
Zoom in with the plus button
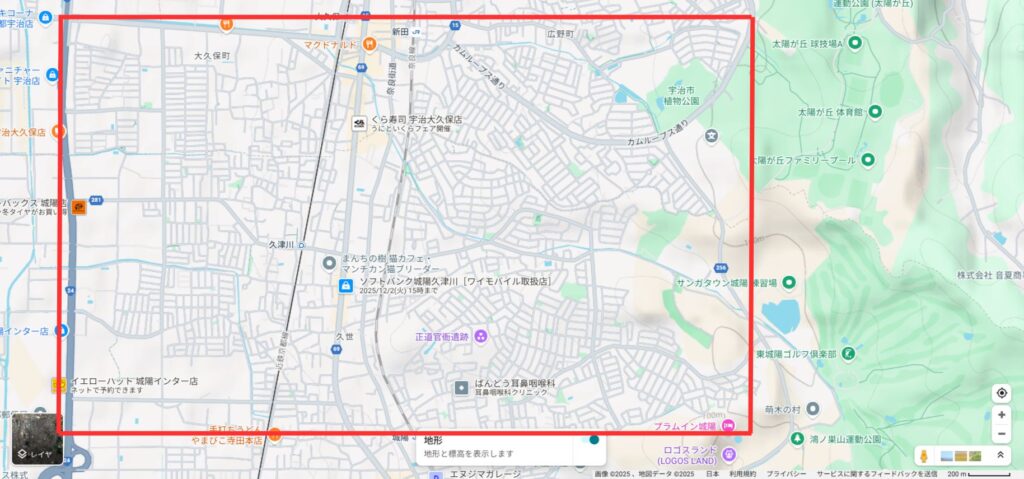[x=1001, y=415]
